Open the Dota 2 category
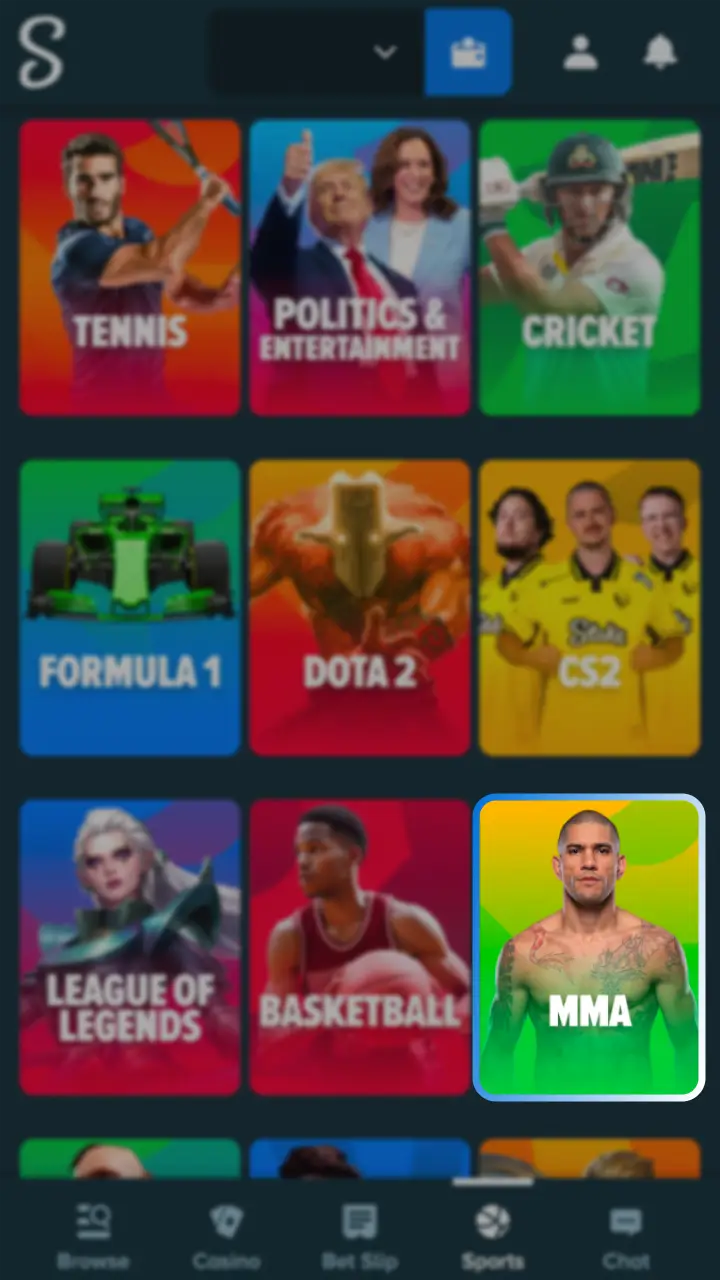The image size is (720, 1280). tap(360, 607)
